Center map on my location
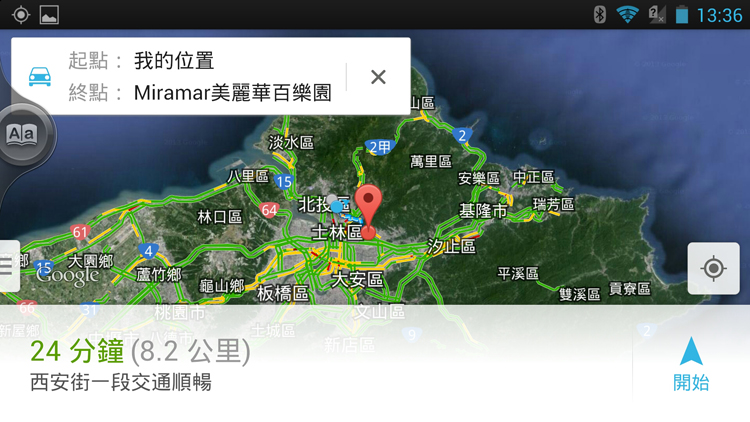The image size is (750, 422). coord(713,268)
